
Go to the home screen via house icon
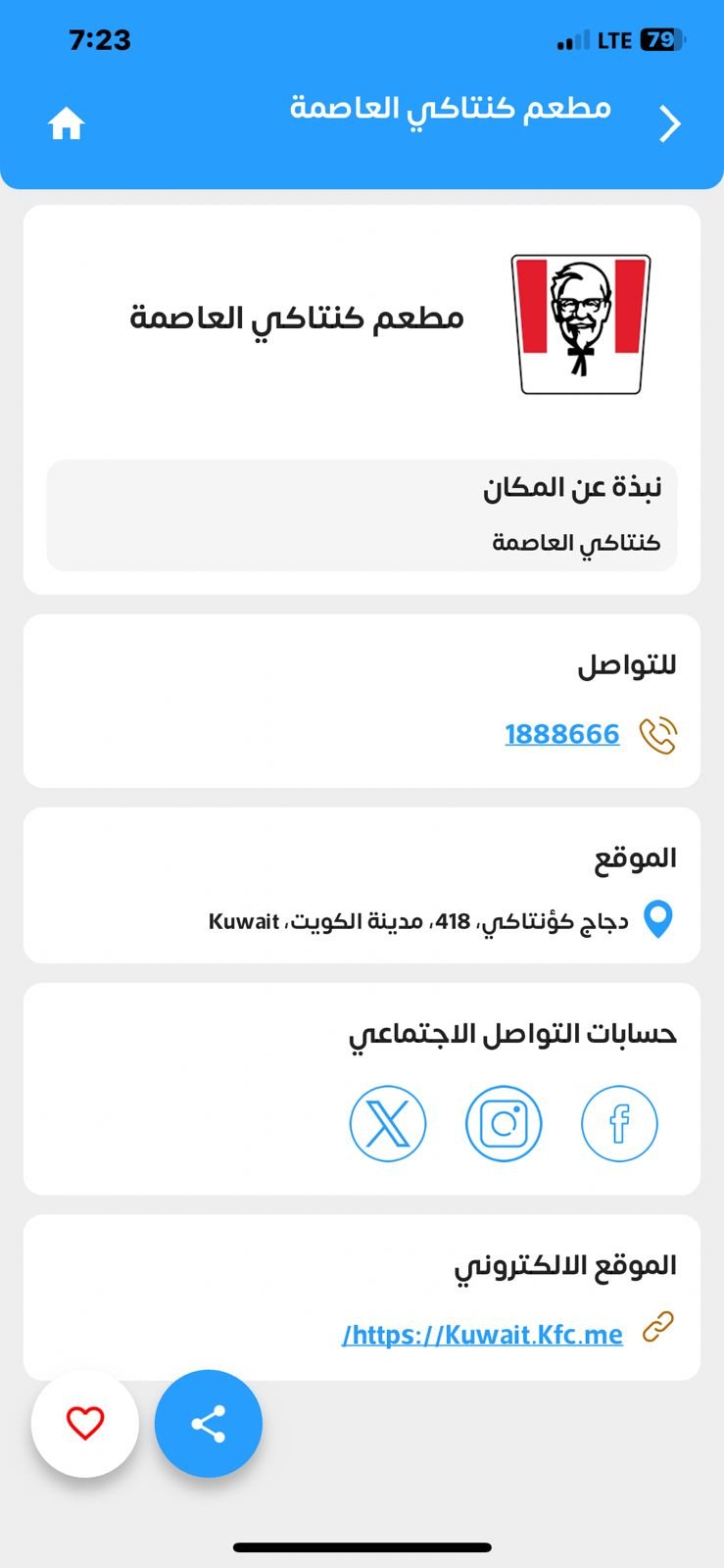(x=67, y=124)
